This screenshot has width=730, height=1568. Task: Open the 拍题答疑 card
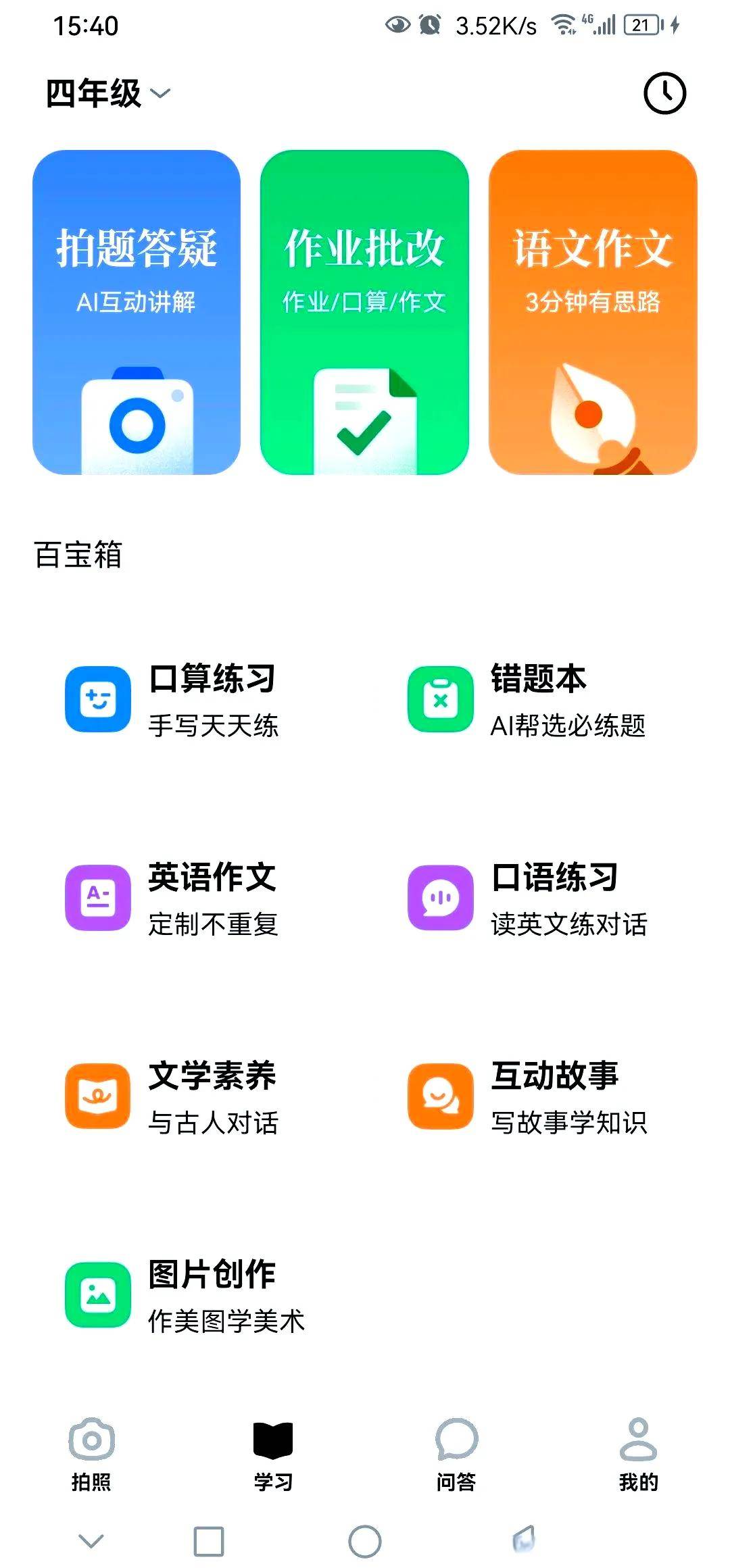[x=137, y=312]
